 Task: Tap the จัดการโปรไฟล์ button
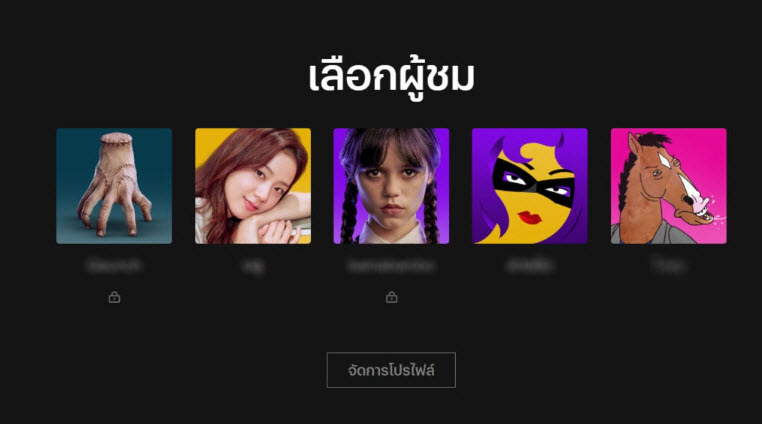point(391,370)
